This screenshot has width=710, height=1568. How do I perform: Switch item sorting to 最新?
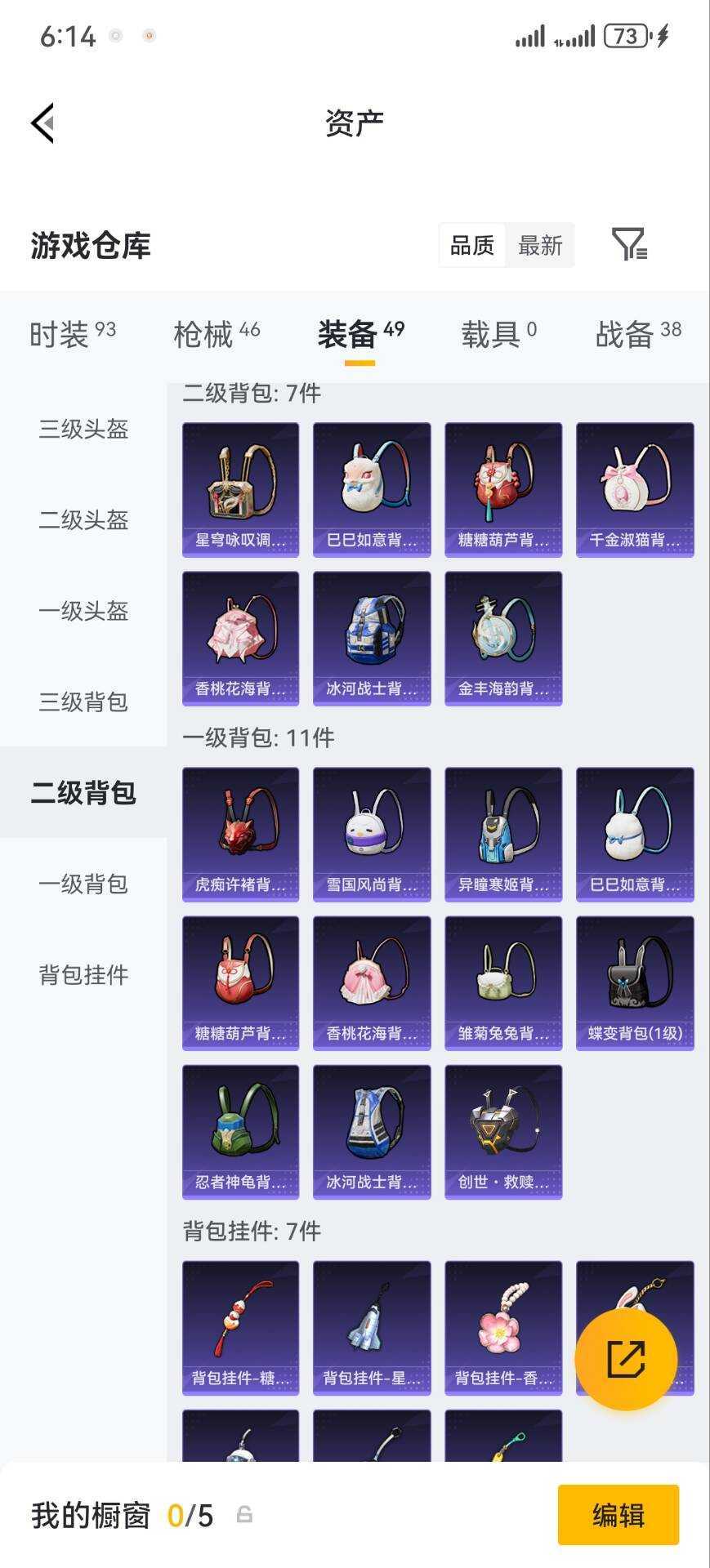point(539,244)
